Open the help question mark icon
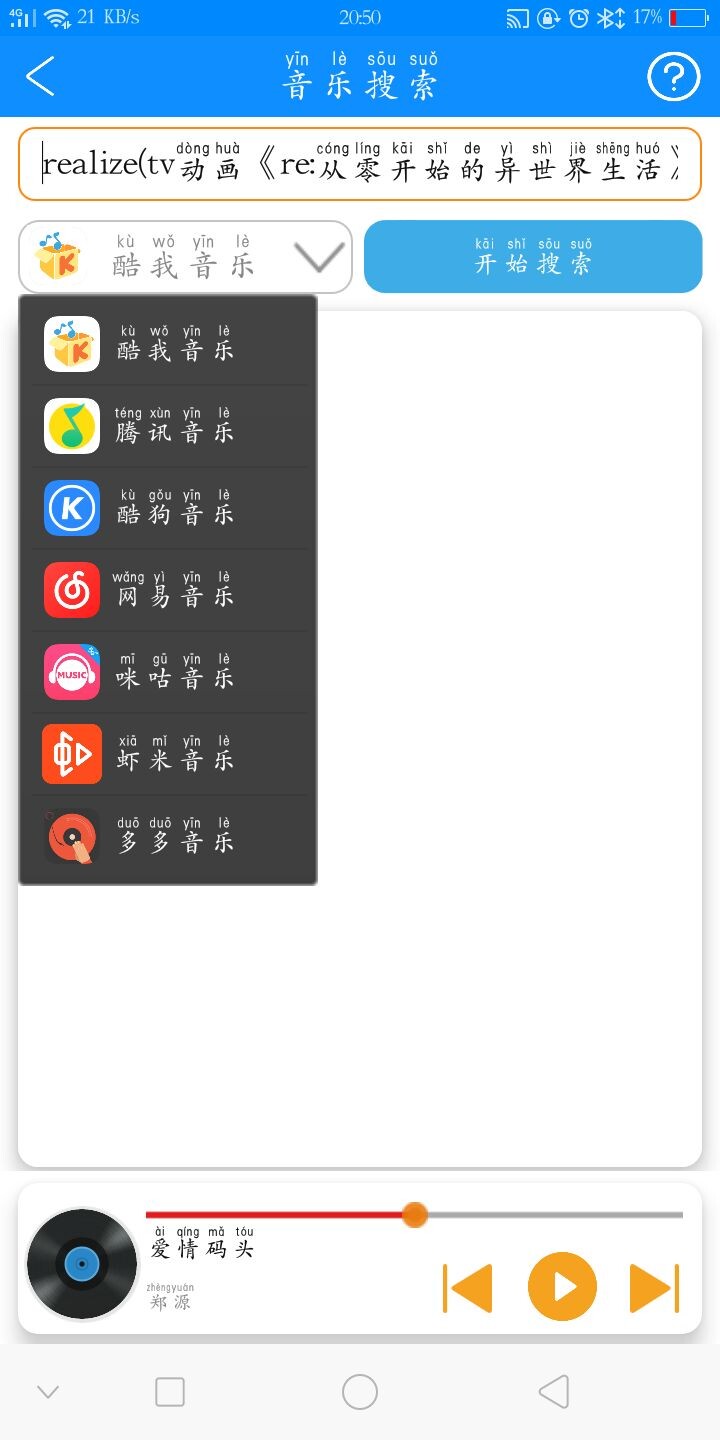 (673, 77)
